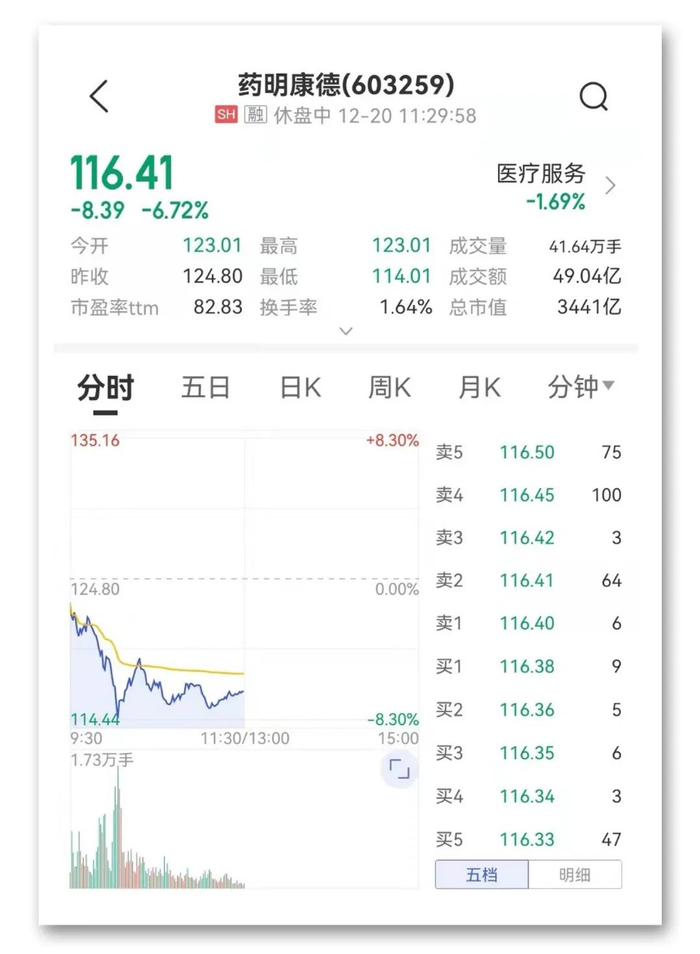Expand more quote details chevron
Screen dimensions: 700x954
point(346,331)
